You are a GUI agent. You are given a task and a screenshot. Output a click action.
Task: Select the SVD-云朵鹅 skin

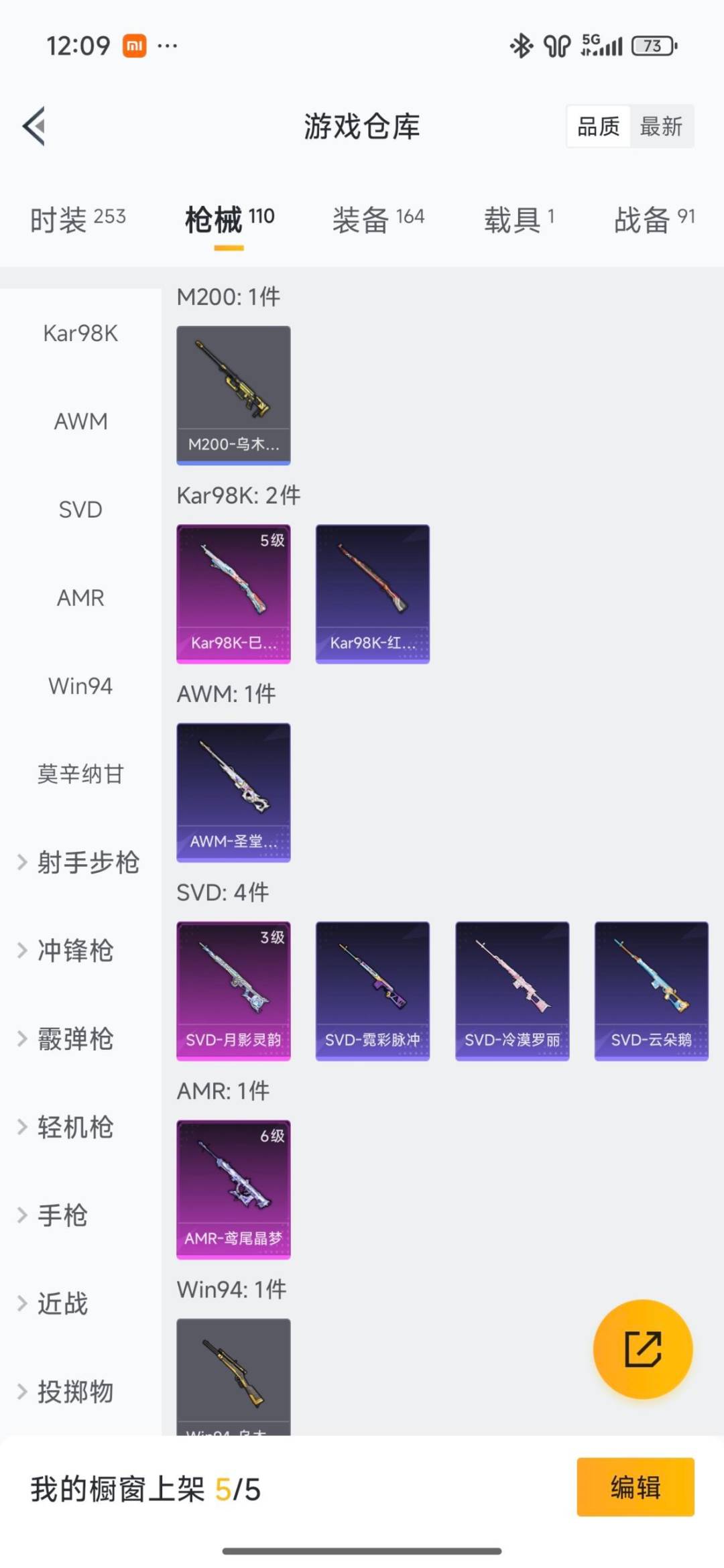[x=651, y=991]
